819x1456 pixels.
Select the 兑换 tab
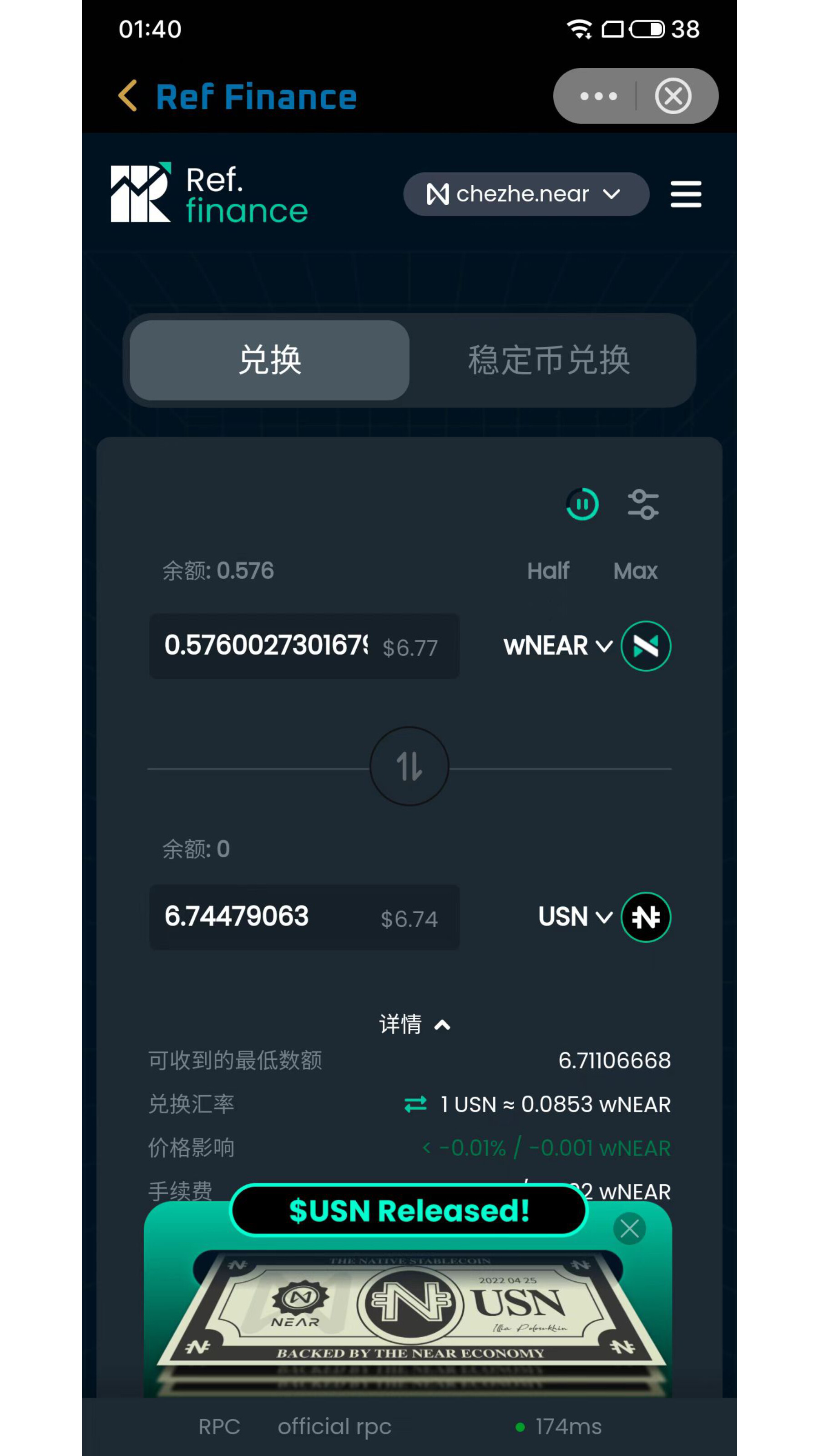270,360
